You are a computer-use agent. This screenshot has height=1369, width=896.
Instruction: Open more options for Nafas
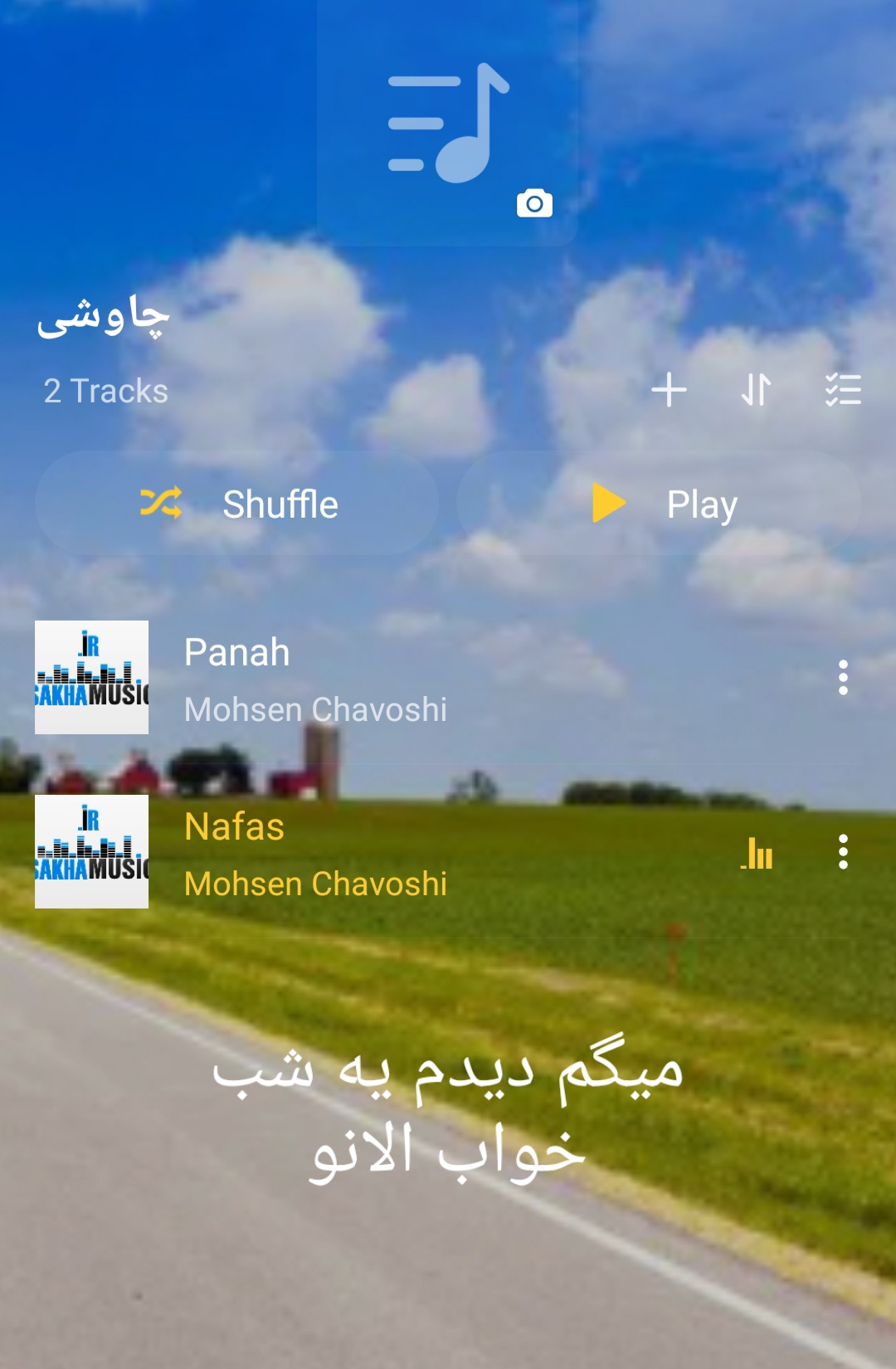tap(843, 852)
